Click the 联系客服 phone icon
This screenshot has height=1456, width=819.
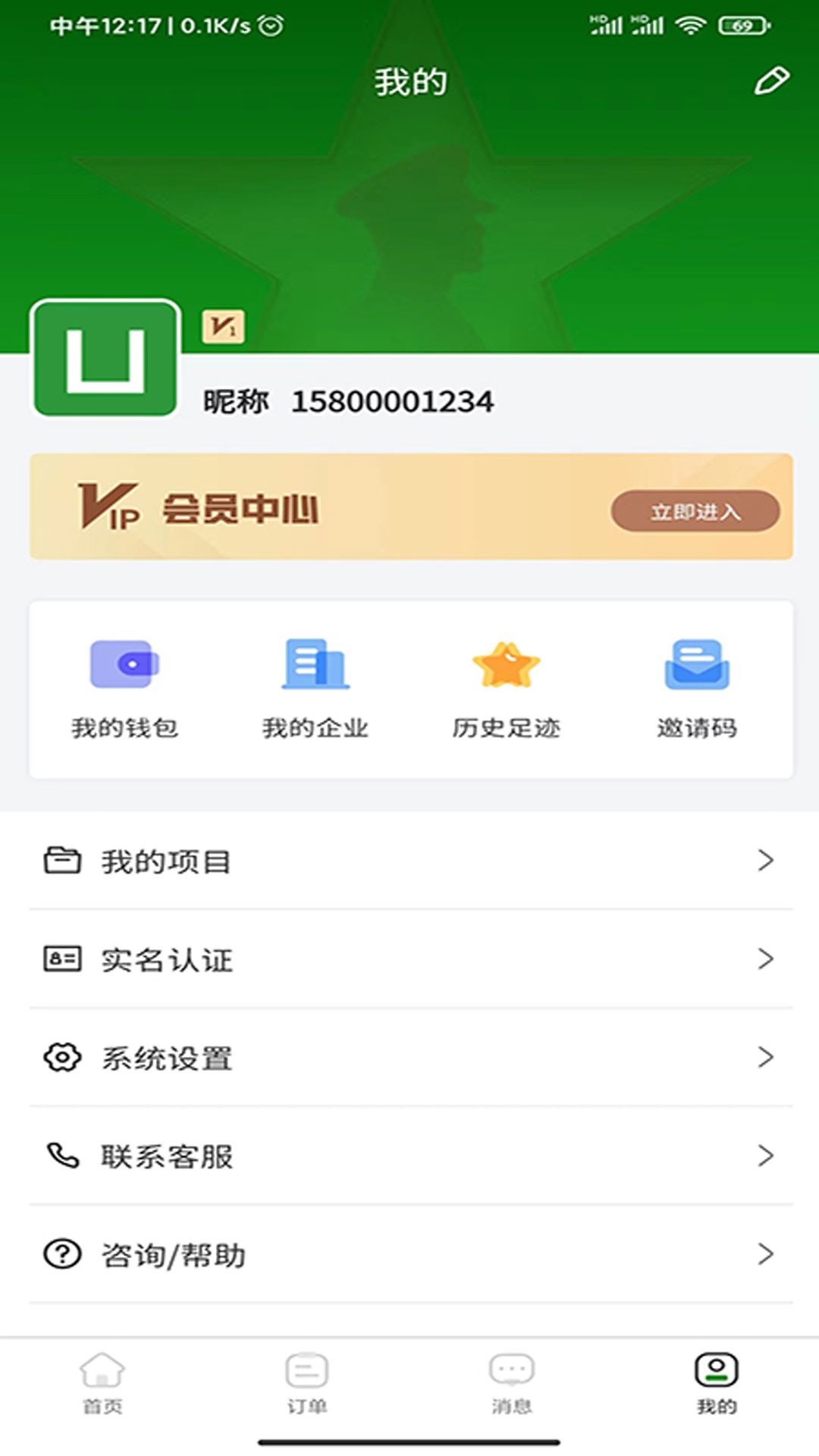(x=62, y=1156)
